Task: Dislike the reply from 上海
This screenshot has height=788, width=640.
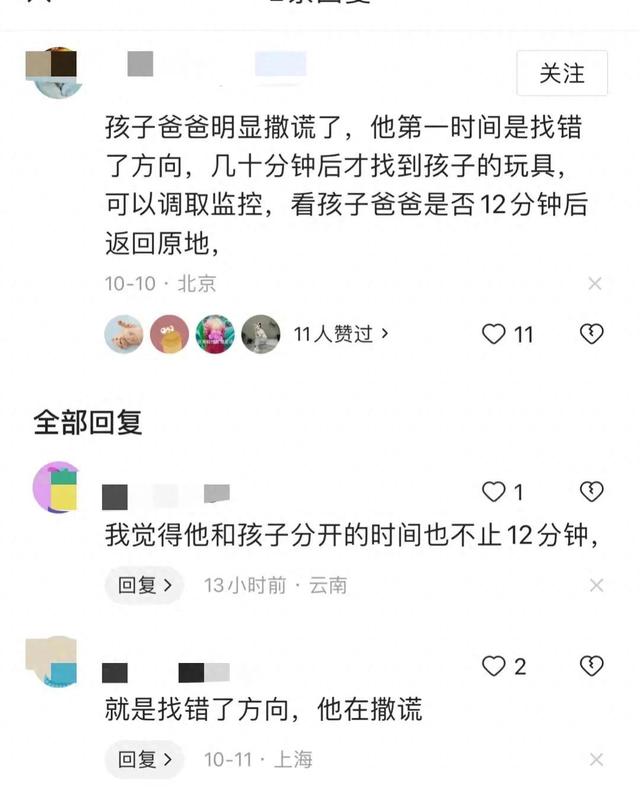Action: (592, 666)
